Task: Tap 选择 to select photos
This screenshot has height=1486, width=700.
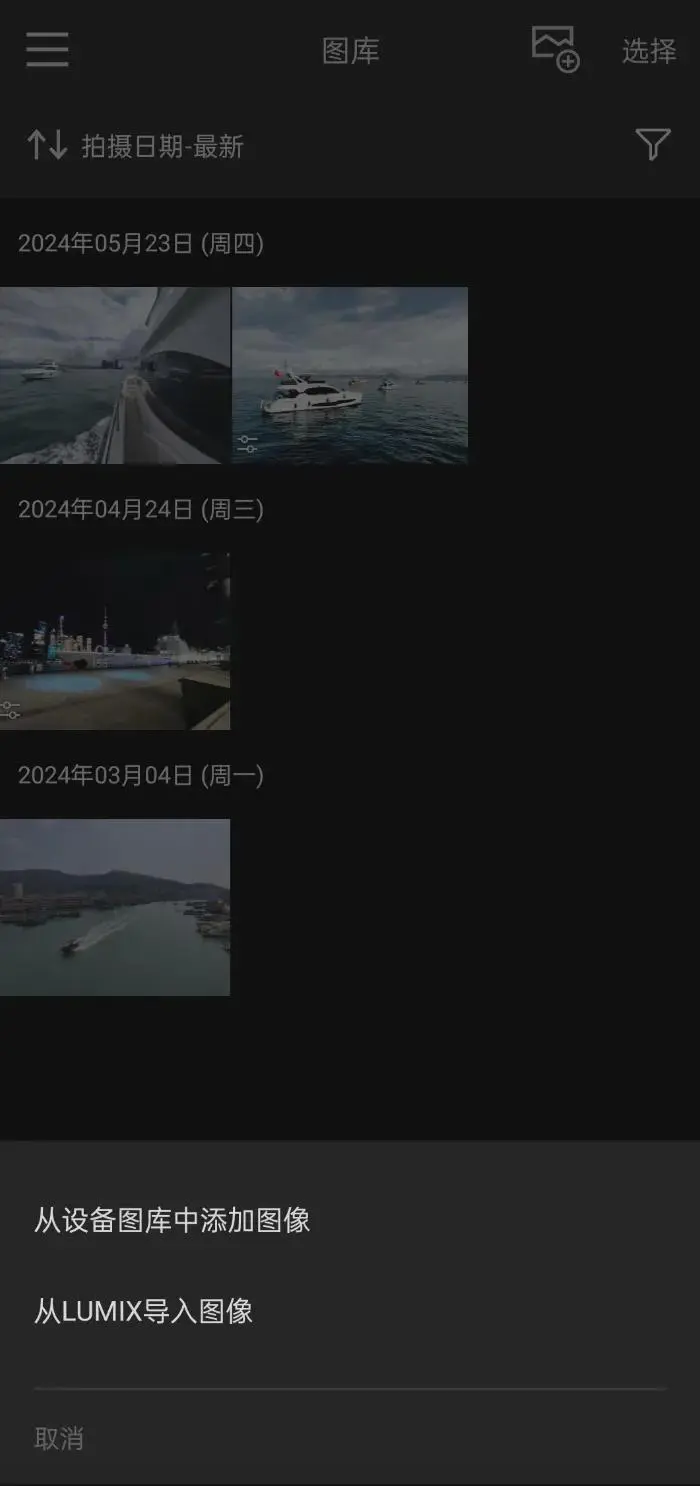Action: pyautogui.click(x=649, y=50)
